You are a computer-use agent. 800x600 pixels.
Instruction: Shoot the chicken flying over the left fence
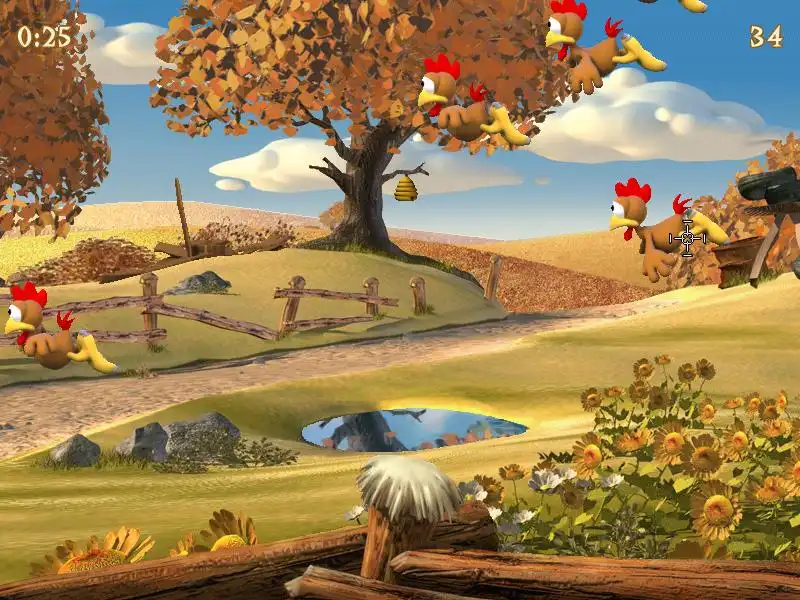click(50, 335)
